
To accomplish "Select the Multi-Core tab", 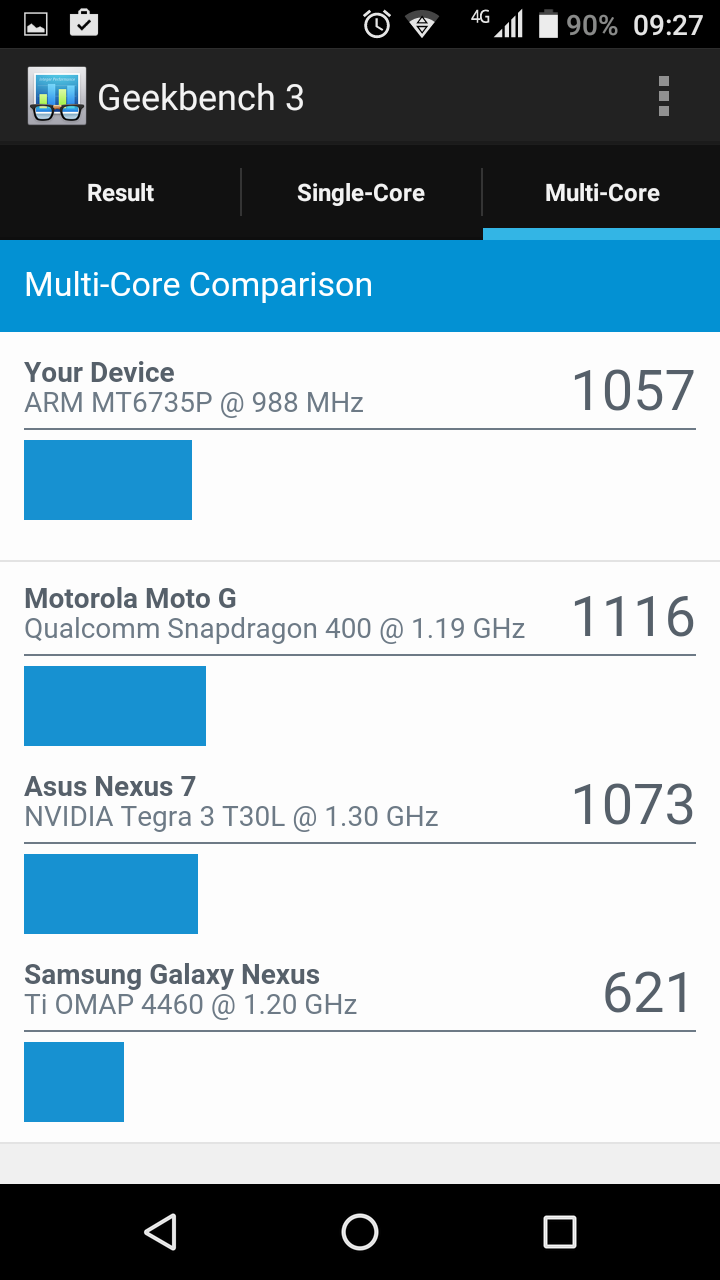I will (x=602, y=193).
